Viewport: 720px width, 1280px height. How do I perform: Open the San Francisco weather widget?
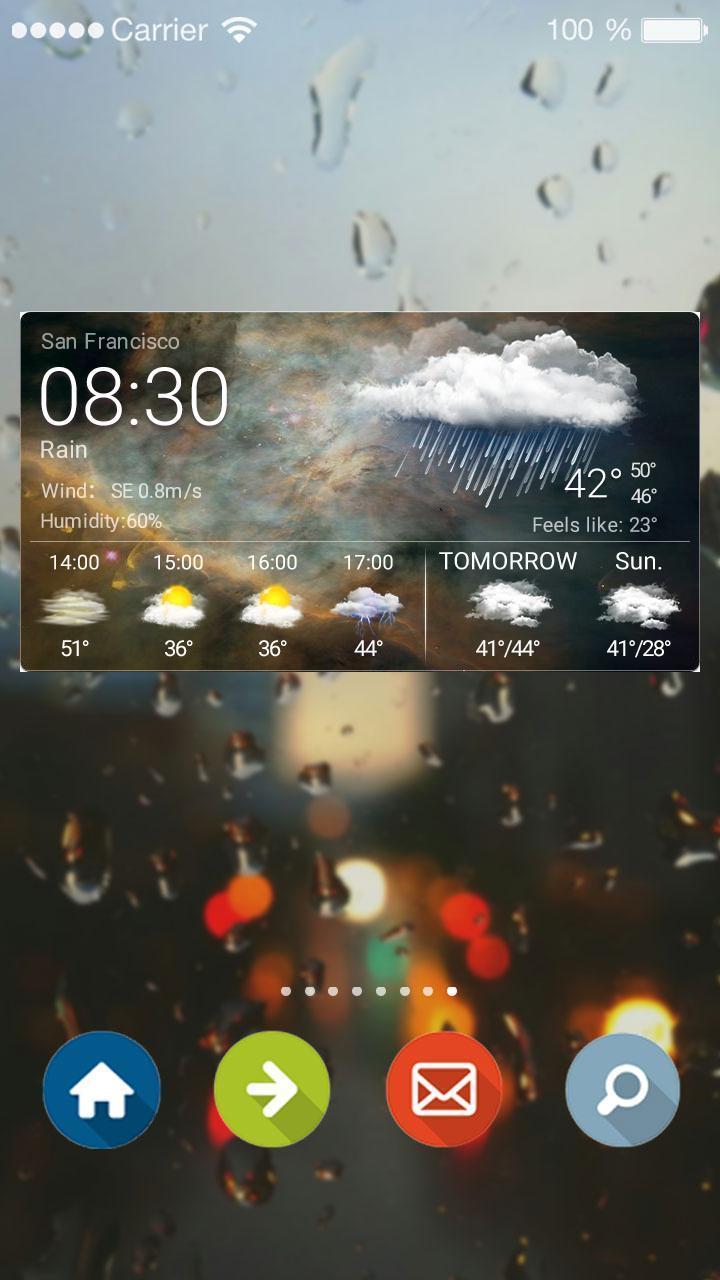(360, 490)
